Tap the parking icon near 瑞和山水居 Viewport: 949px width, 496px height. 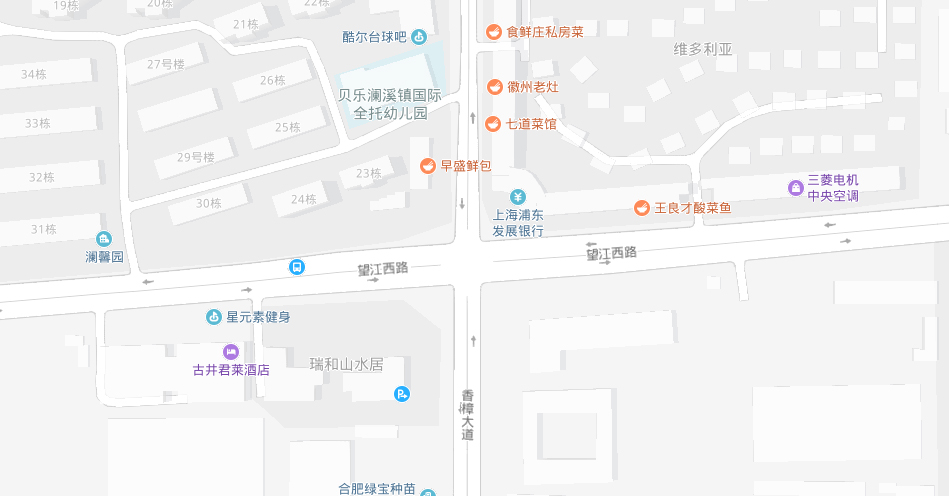coord(402,394)
